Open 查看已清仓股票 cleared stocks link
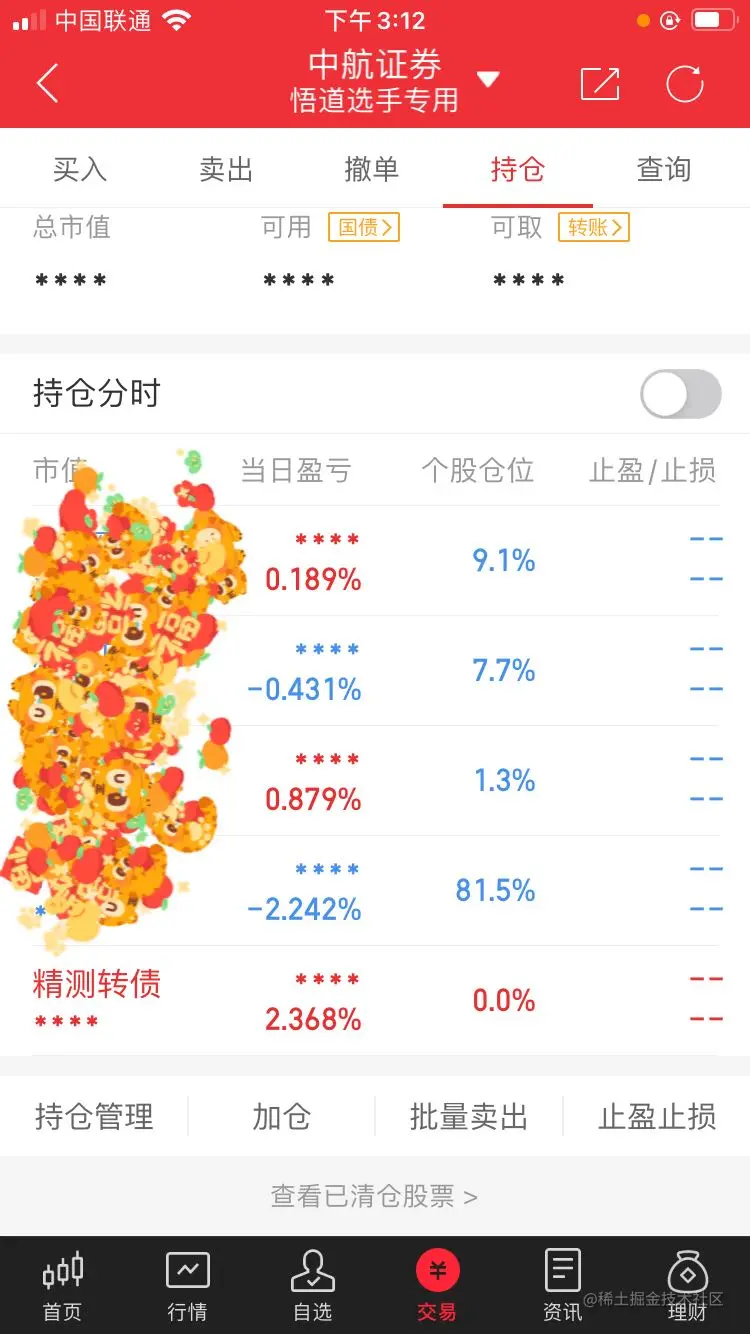The width and height of the screenshot is (750, 1334). (375, 1196)
